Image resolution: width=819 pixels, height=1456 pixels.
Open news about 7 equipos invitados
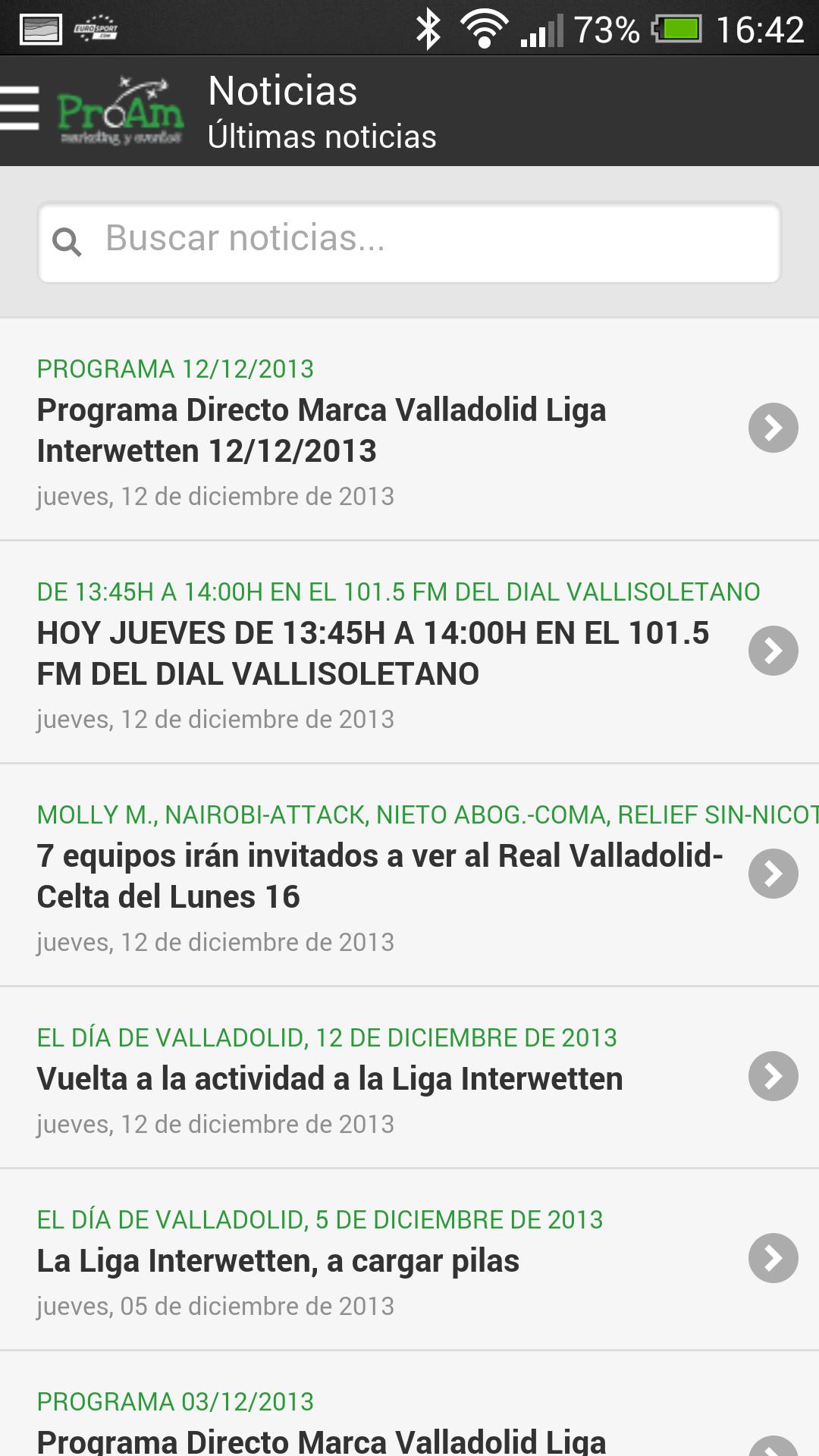(379, 876)
